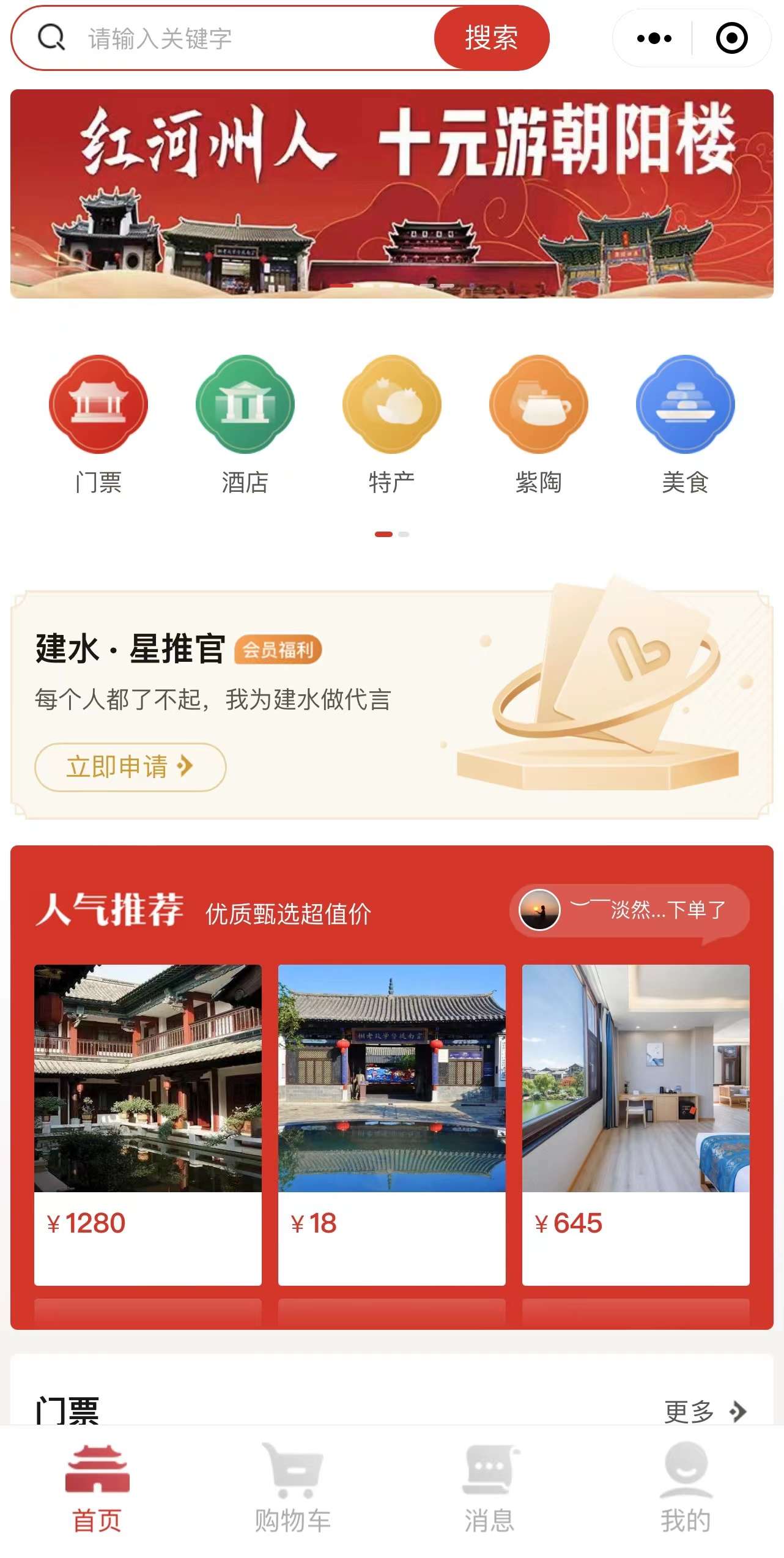Open the 美食 (food) category icon
The height and width of the screenshot is (1558, 784).
click(x=686, y=402)
